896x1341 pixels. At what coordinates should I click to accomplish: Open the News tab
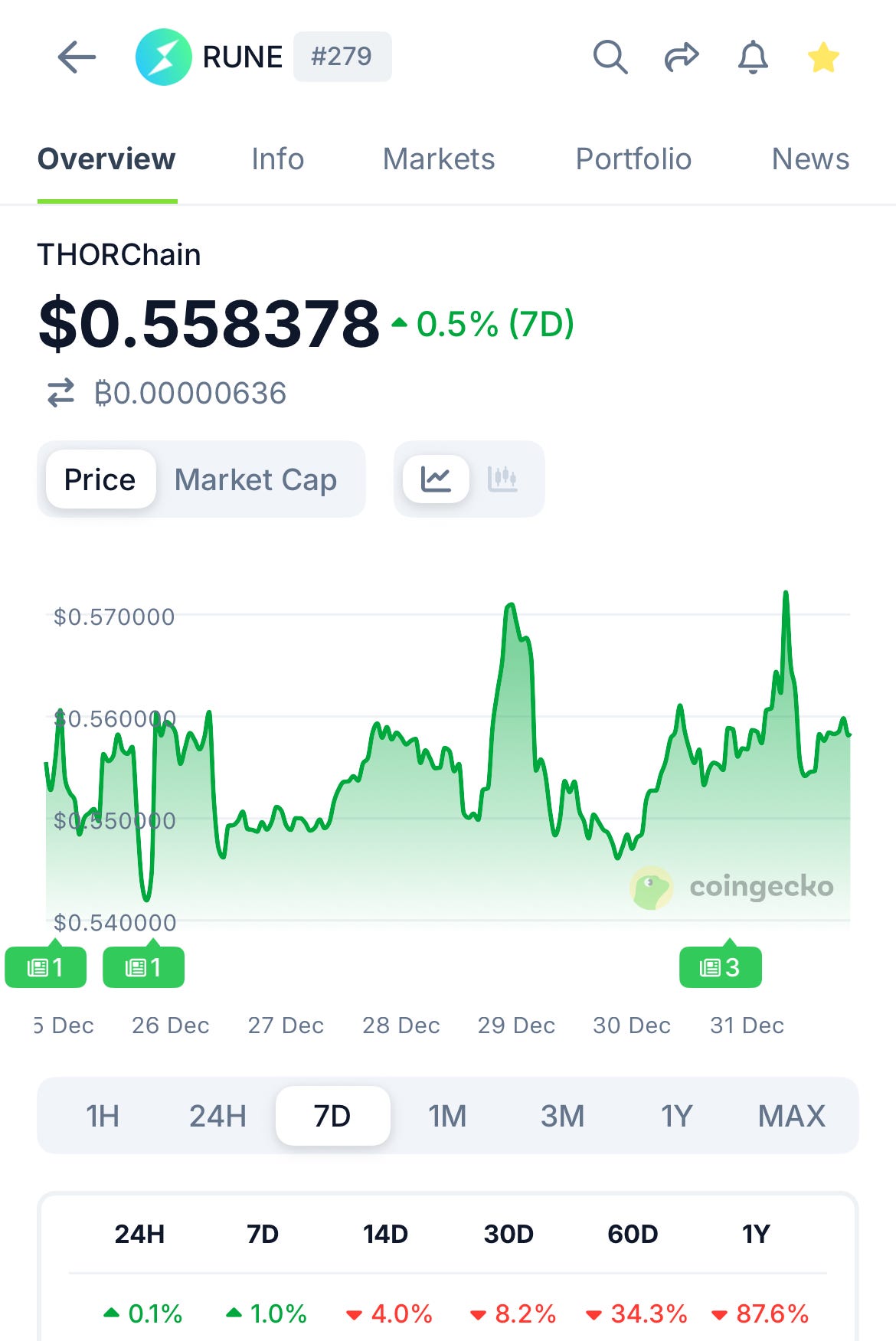coord(810,159)
